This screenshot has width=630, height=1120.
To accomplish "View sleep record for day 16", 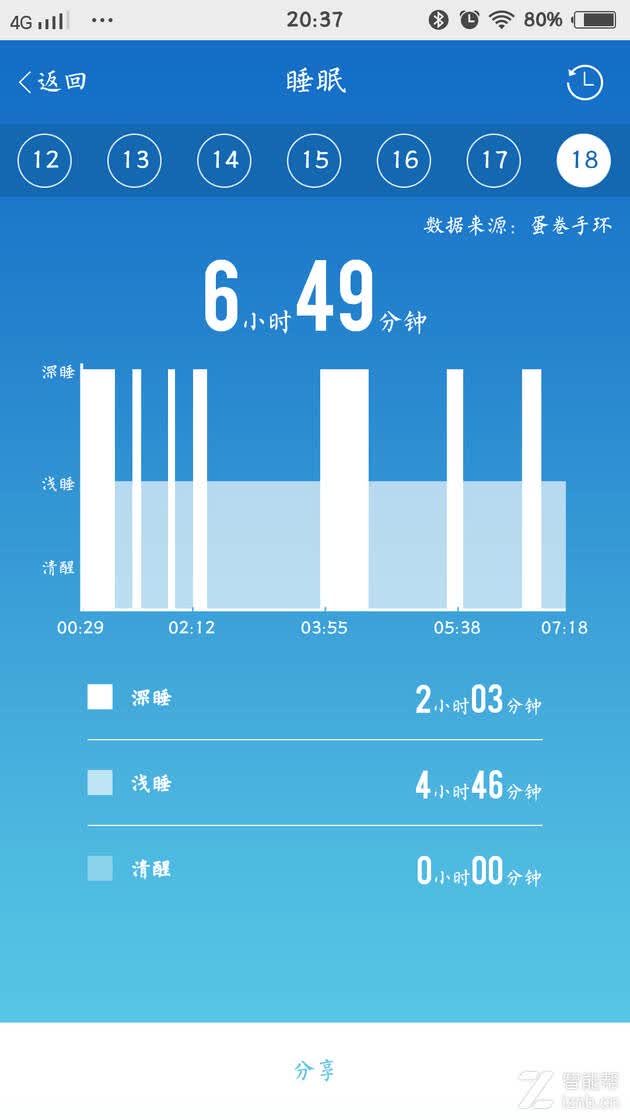I will 404,160.
